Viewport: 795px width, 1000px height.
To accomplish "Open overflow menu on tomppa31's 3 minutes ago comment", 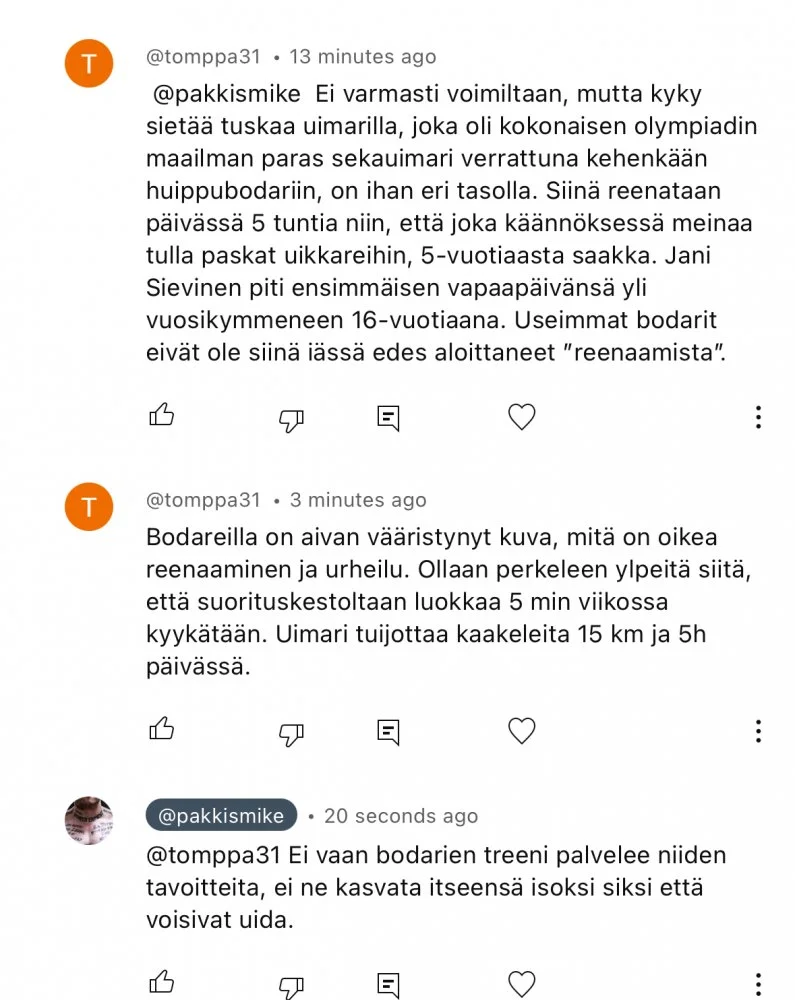I will coord(758,731).
